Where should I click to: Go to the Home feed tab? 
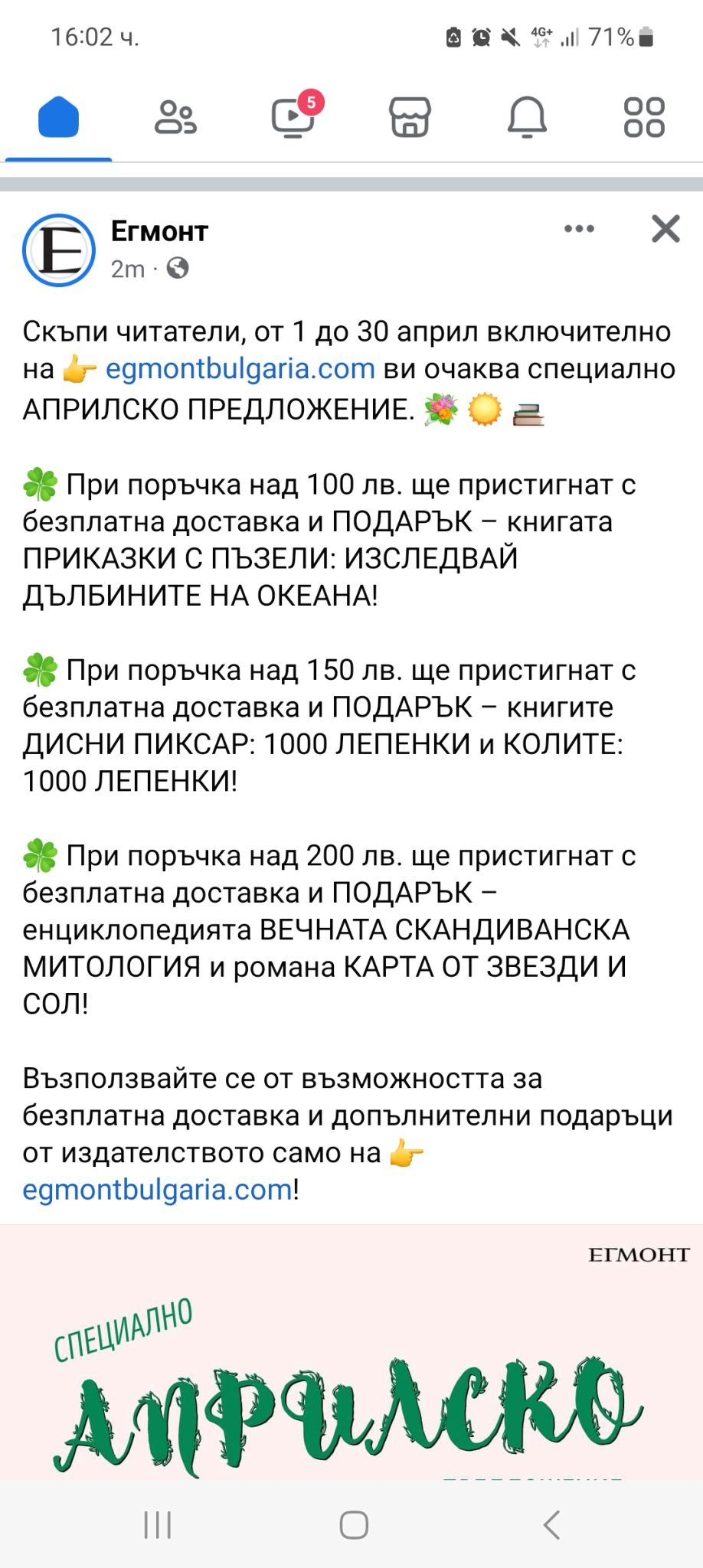pyautogui.click(x=59, y=118)
